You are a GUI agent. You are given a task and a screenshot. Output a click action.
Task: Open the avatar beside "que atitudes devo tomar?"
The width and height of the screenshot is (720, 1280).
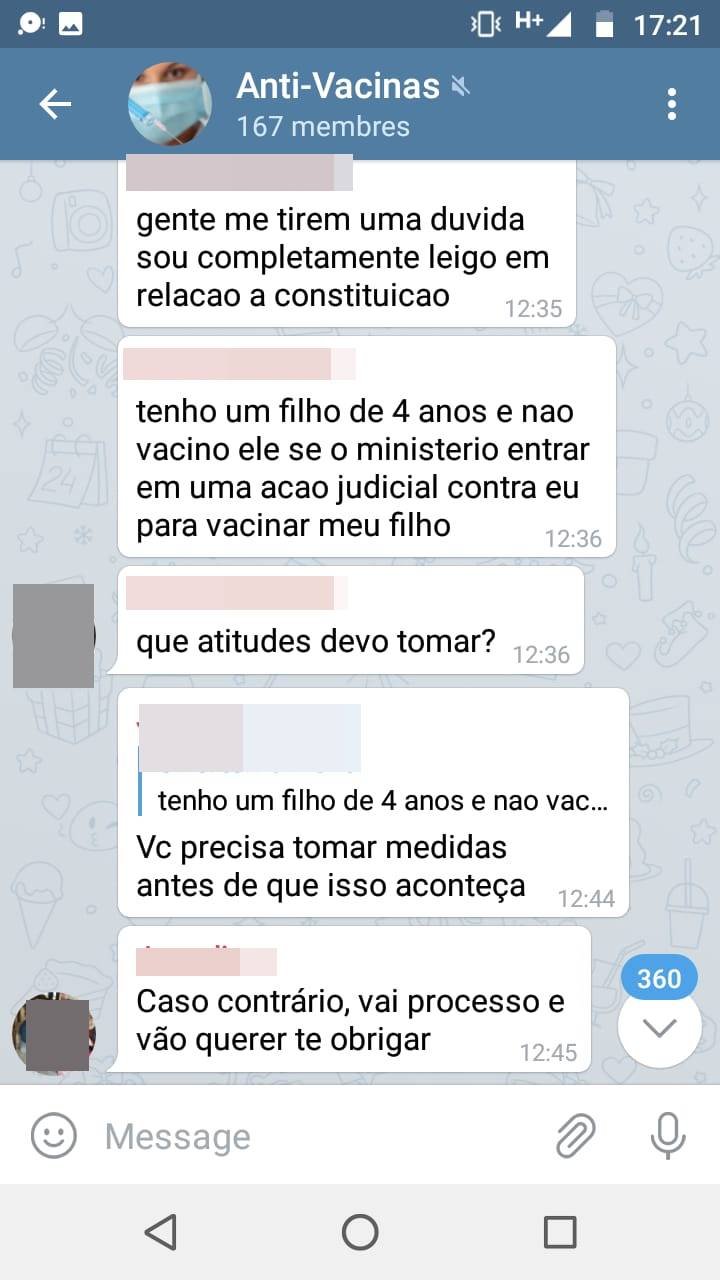point(54,636)
